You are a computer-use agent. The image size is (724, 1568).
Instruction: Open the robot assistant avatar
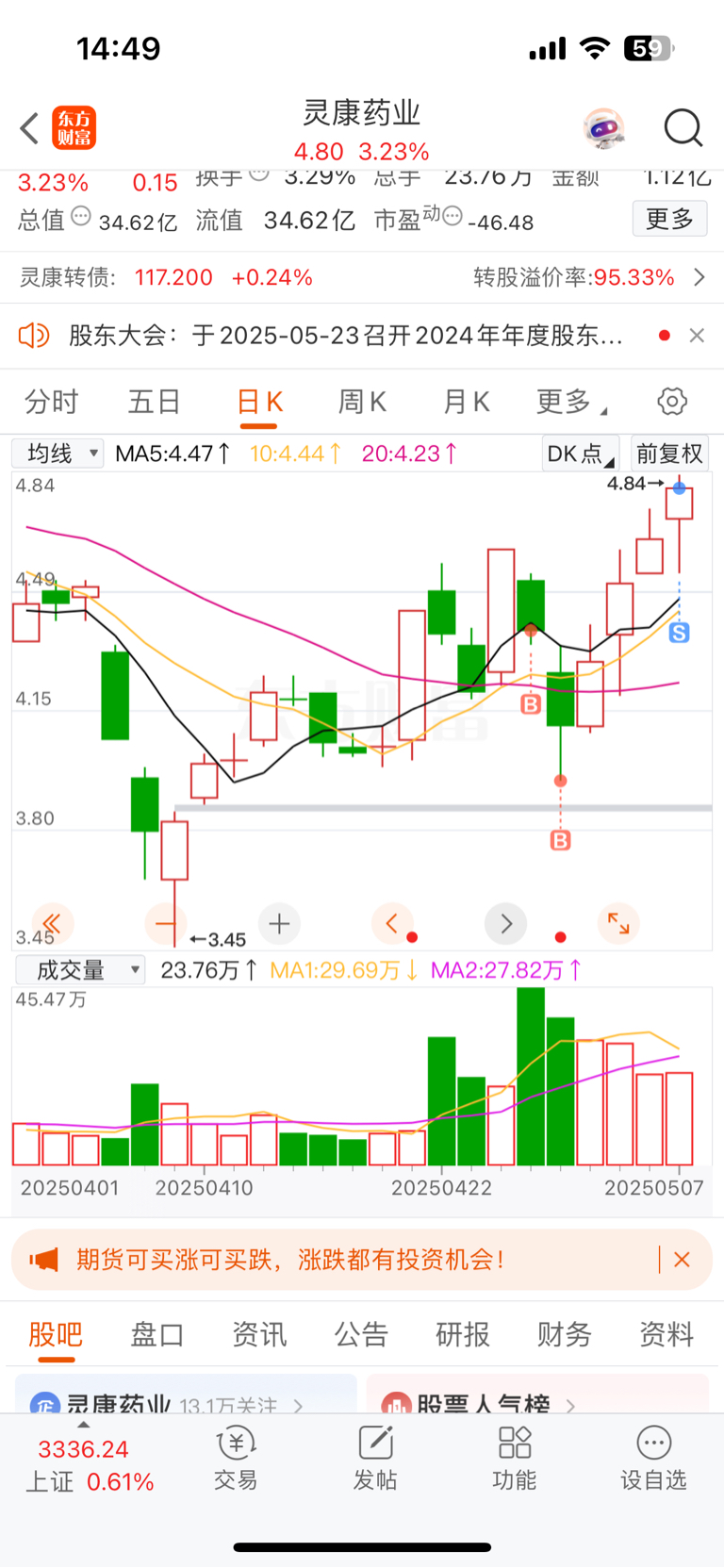click(604, 128)
